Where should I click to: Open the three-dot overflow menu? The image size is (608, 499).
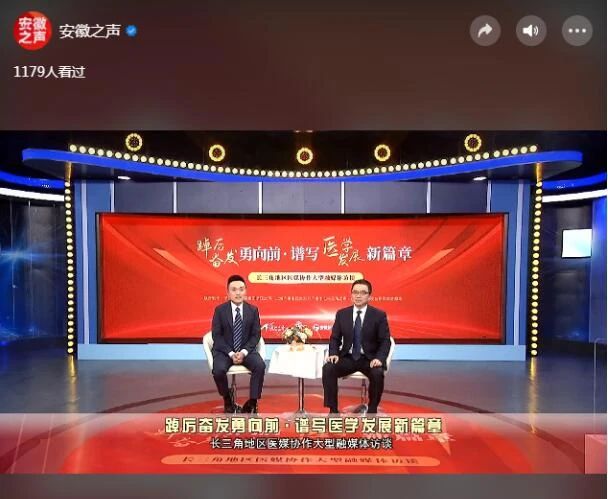click(577, 31)
